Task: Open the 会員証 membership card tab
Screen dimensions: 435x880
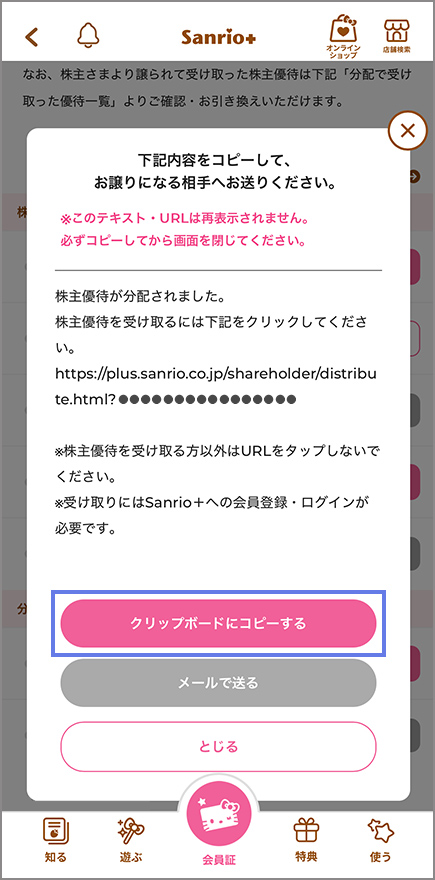Action: pyautogui.click(x=219, y=831)
